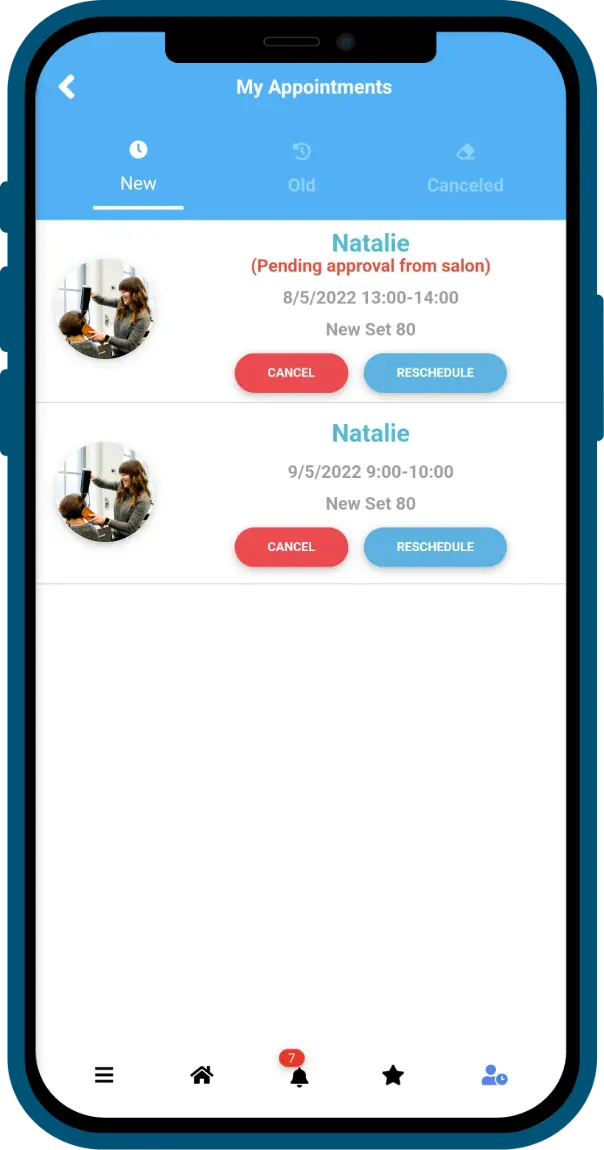
Task: Go back from My Appointments
Action: coord(67,87)
